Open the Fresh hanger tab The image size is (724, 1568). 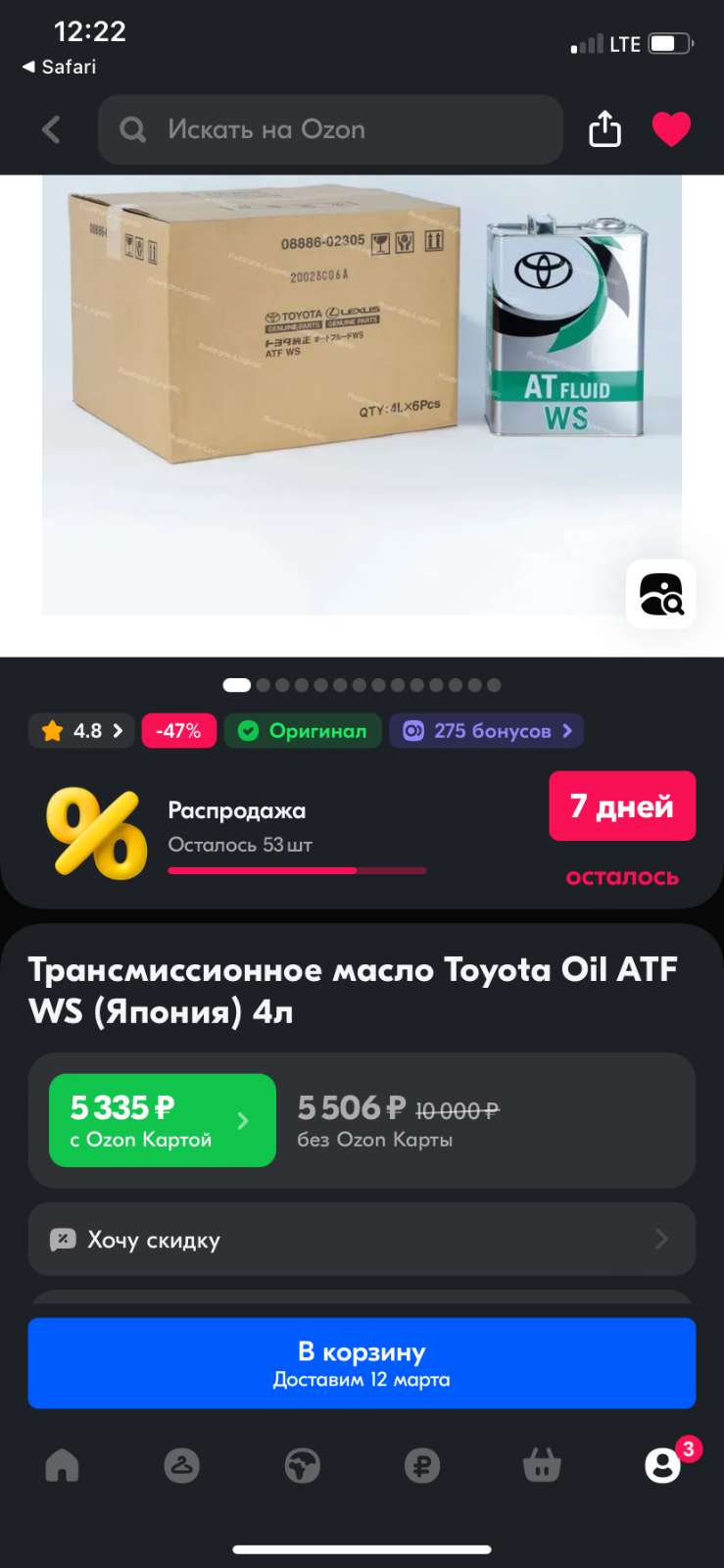[181, 1466]
